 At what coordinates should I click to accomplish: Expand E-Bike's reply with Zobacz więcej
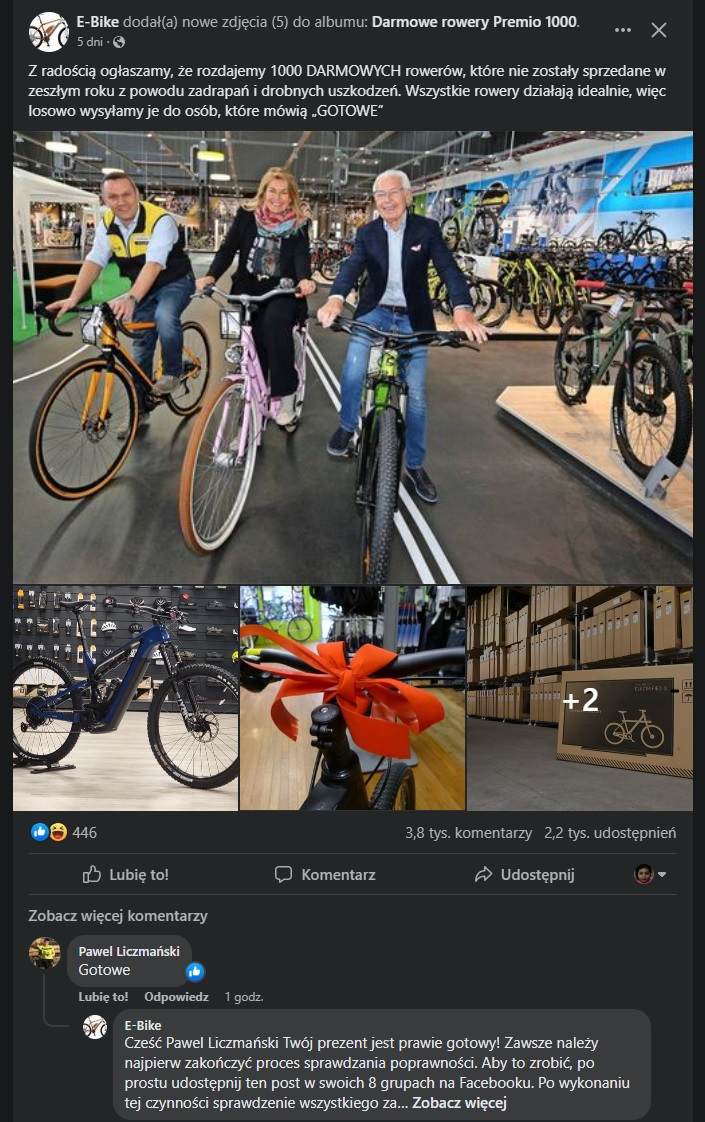pos(459,1103)
